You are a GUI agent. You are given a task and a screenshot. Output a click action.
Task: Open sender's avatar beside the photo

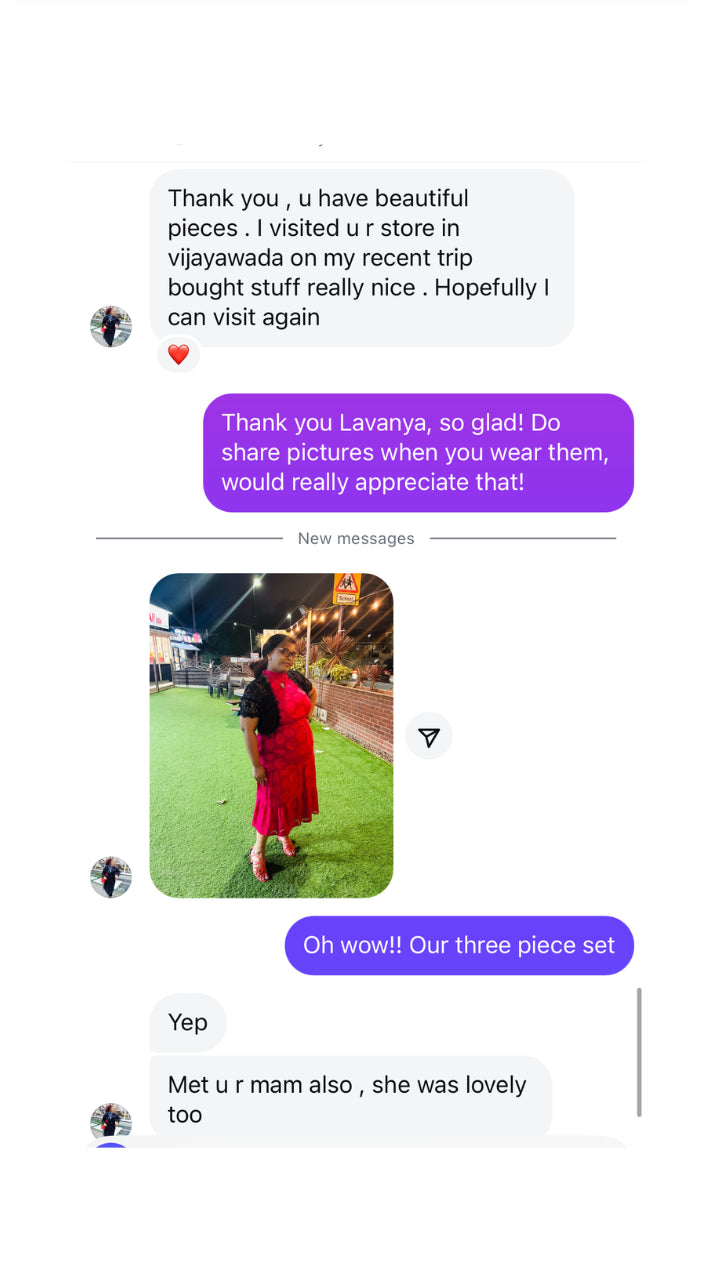pyautogui.click(x=111, y=877)
